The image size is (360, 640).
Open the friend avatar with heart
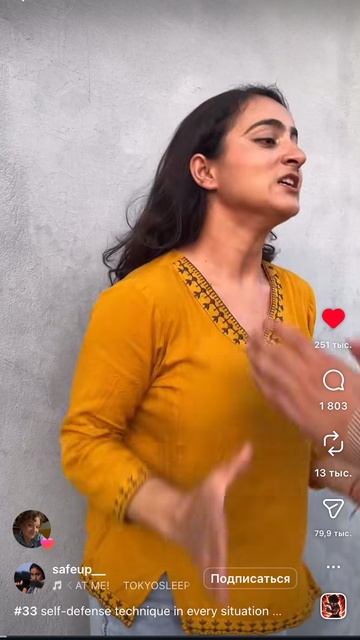pos(32,529)
